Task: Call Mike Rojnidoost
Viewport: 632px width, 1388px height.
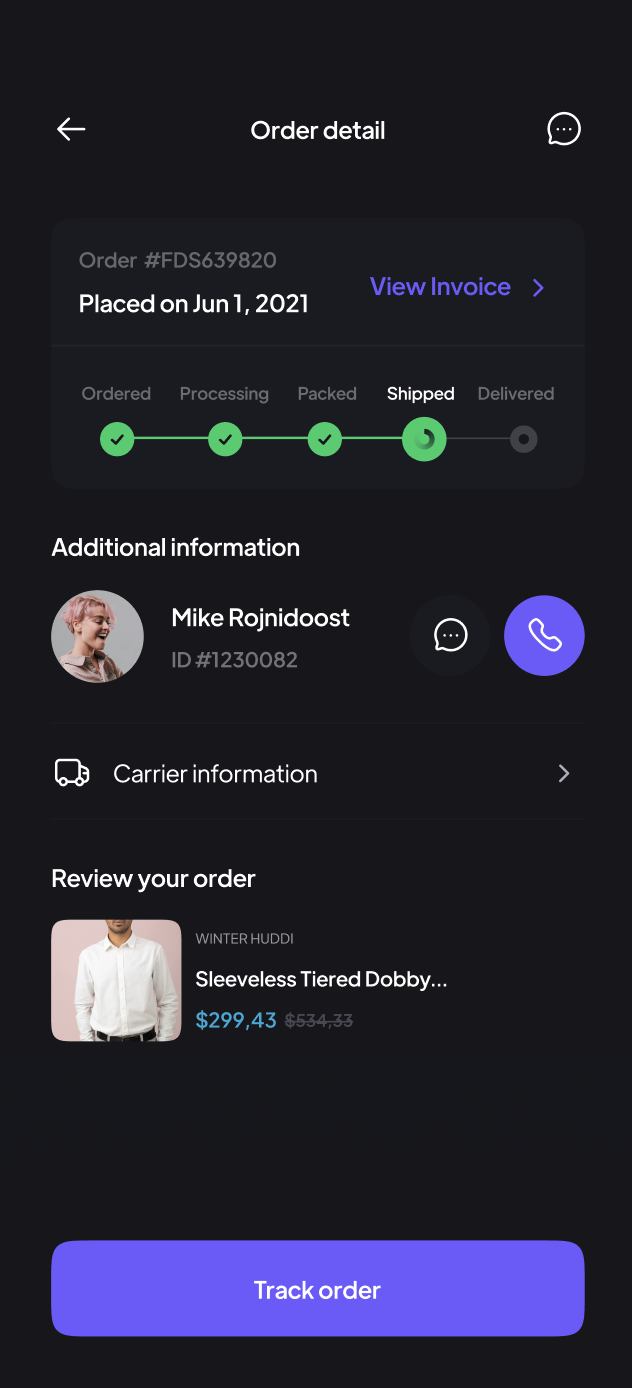Action: click(544, 635)
